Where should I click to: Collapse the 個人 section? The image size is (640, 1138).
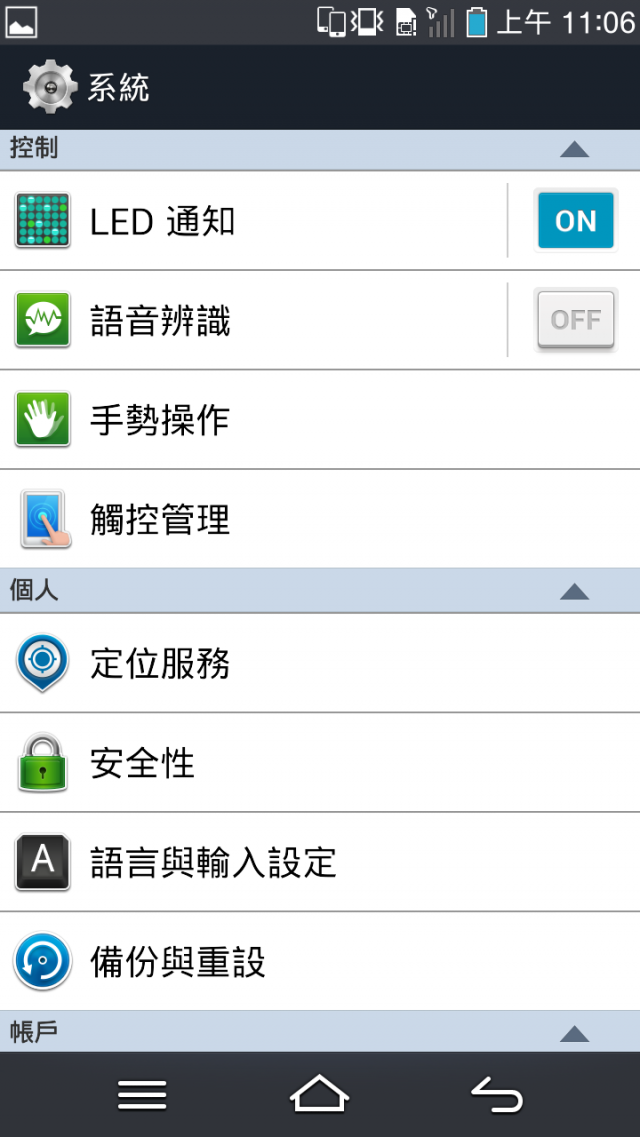click(x=320, y=591)
